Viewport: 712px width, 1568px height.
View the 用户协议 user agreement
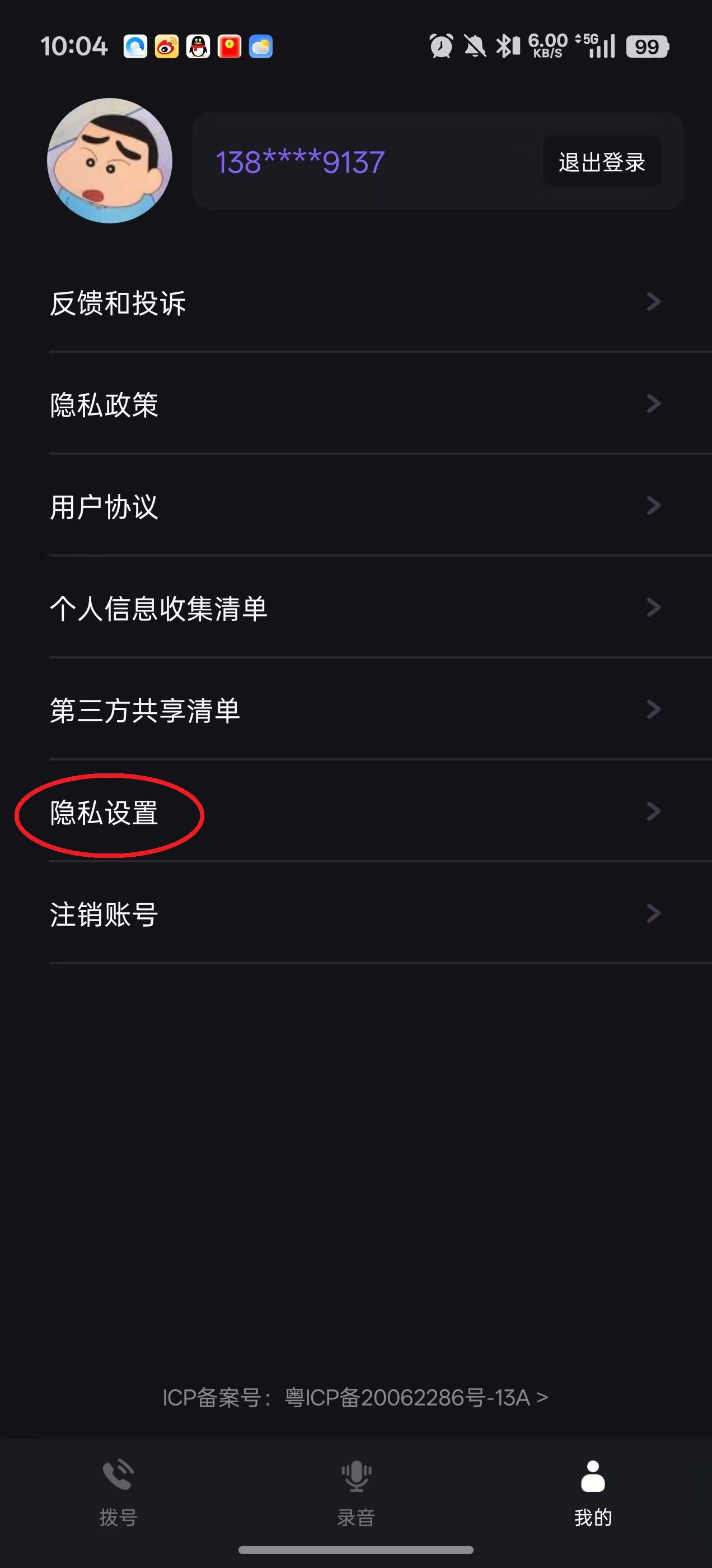[x=355, y=506]
